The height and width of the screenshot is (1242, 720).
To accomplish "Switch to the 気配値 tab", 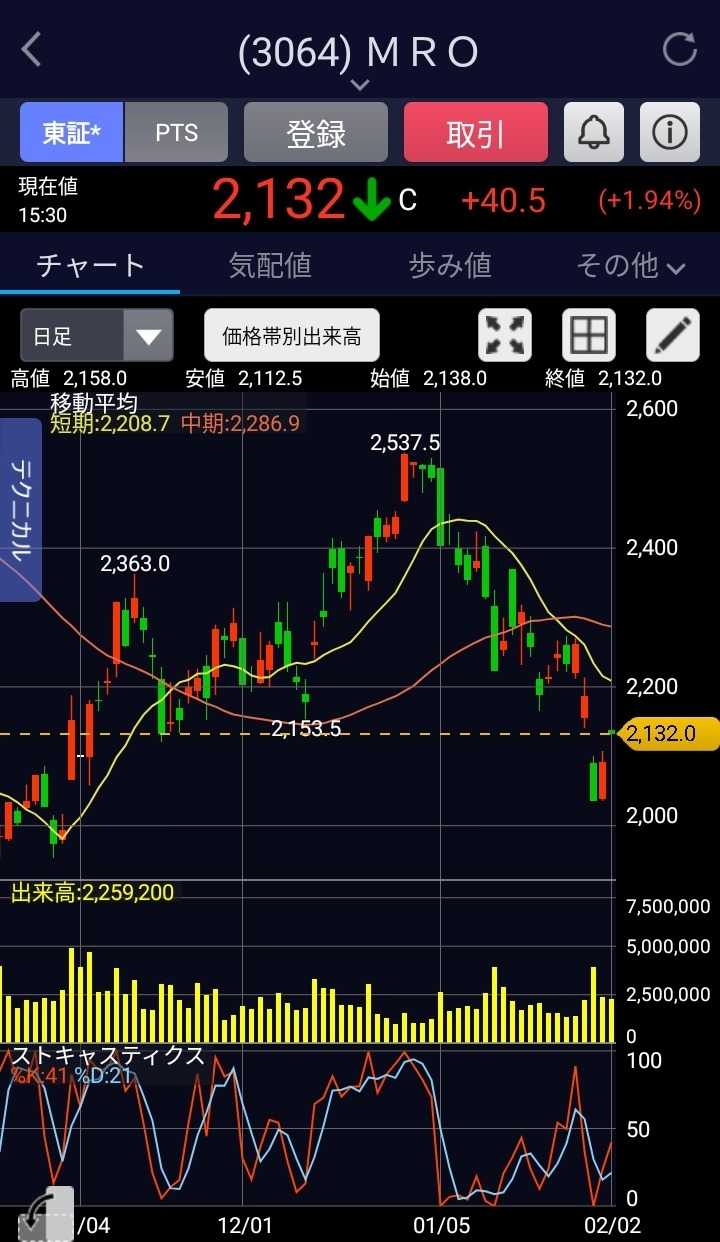I will (x=270, y=265).
